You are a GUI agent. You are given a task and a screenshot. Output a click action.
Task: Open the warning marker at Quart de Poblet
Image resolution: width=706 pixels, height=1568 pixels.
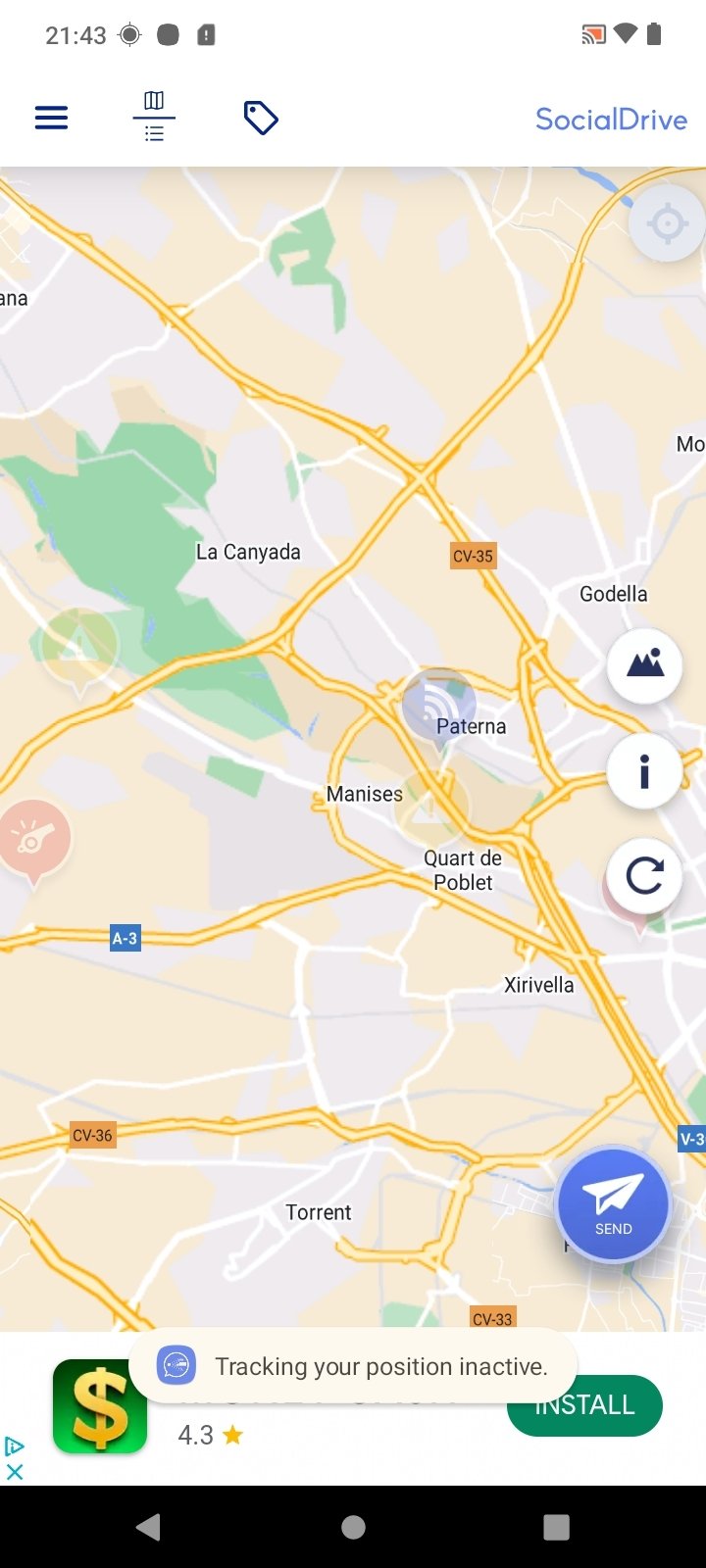(431, 808)
